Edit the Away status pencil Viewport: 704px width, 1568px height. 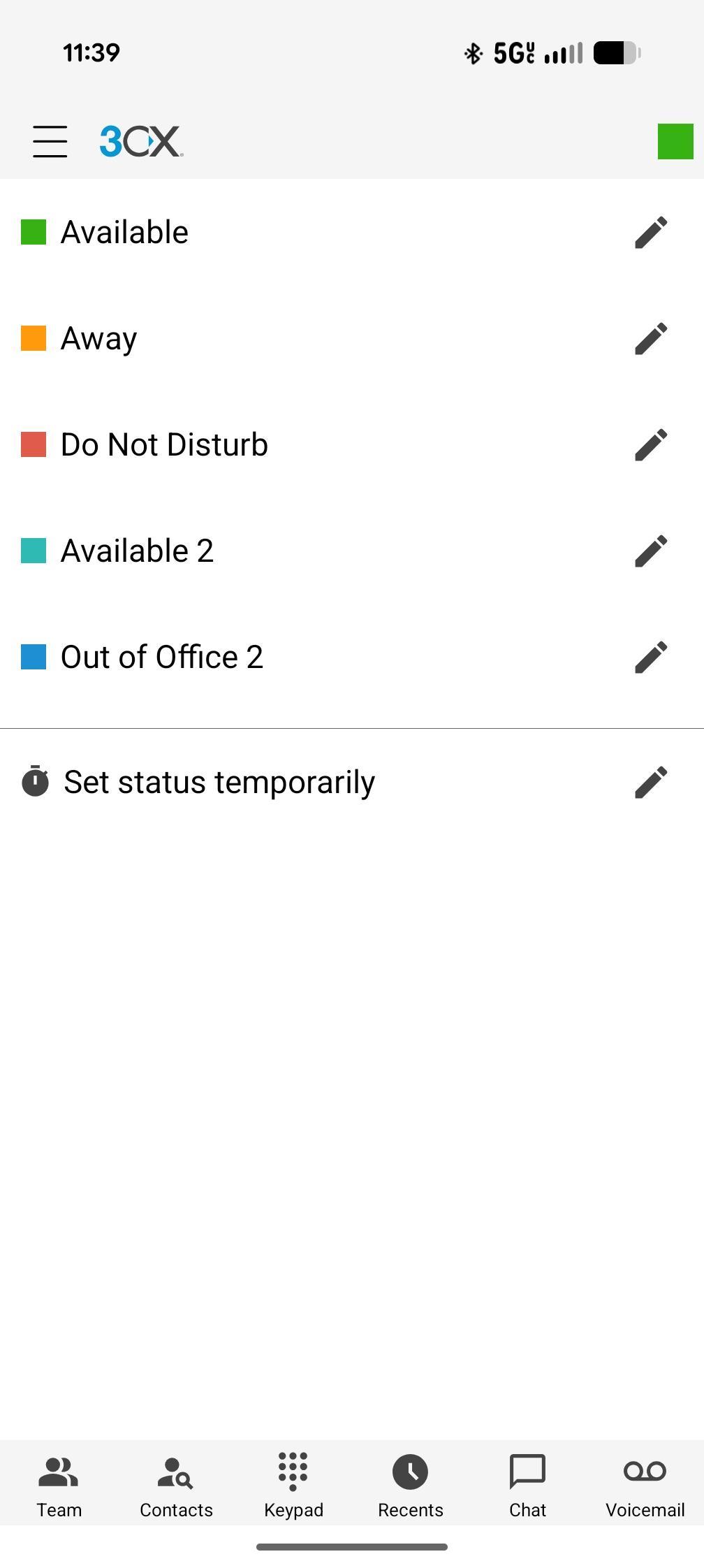(x=651, y=338)
